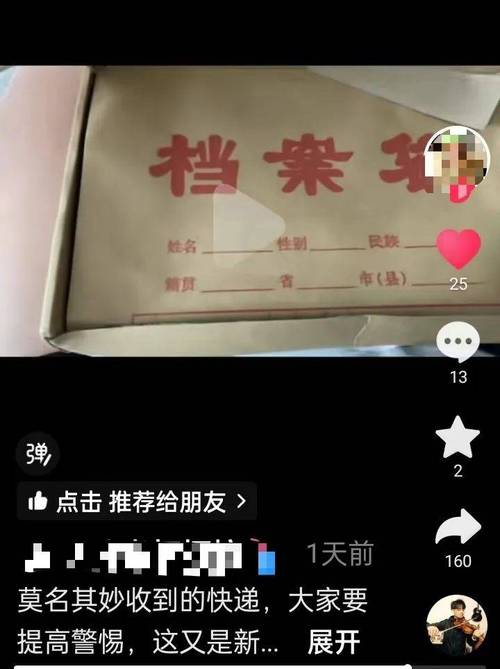Toggle the 弹 bullet comments button
This screenshot has height=669, width=500.
pos(38,454)
